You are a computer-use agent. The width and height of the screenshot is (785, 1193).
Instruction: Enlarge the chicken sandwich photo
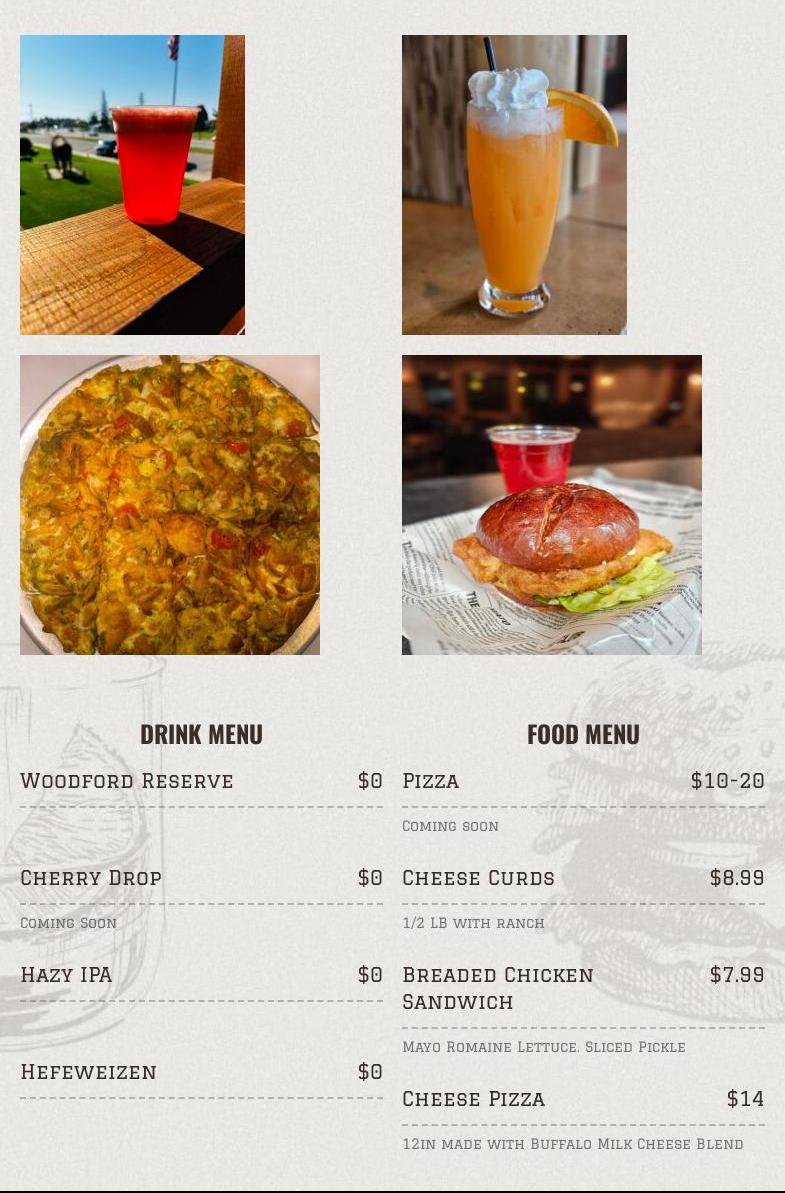551,505
